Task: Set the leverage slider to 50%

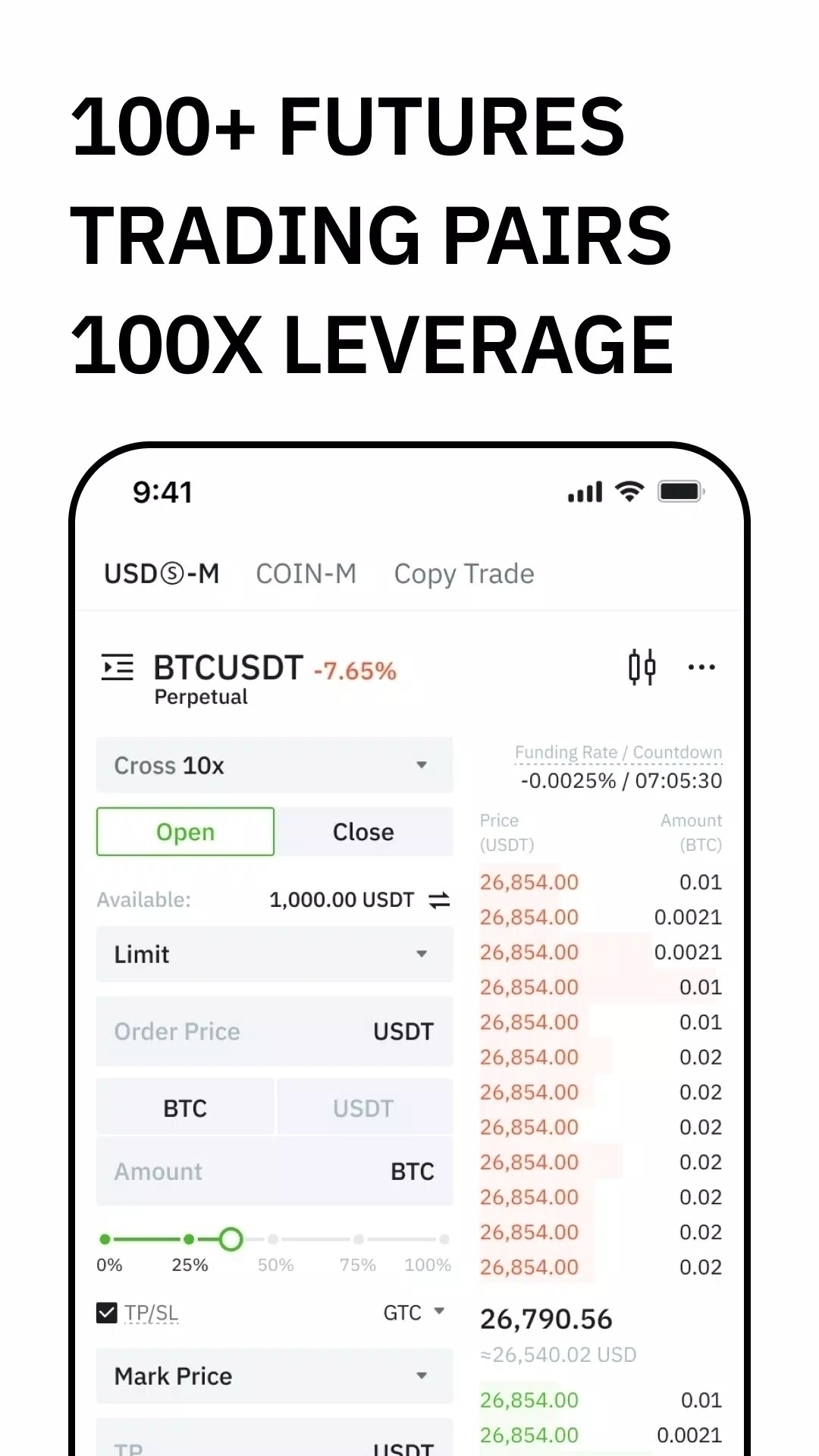Action: (x=275, y=1238)
